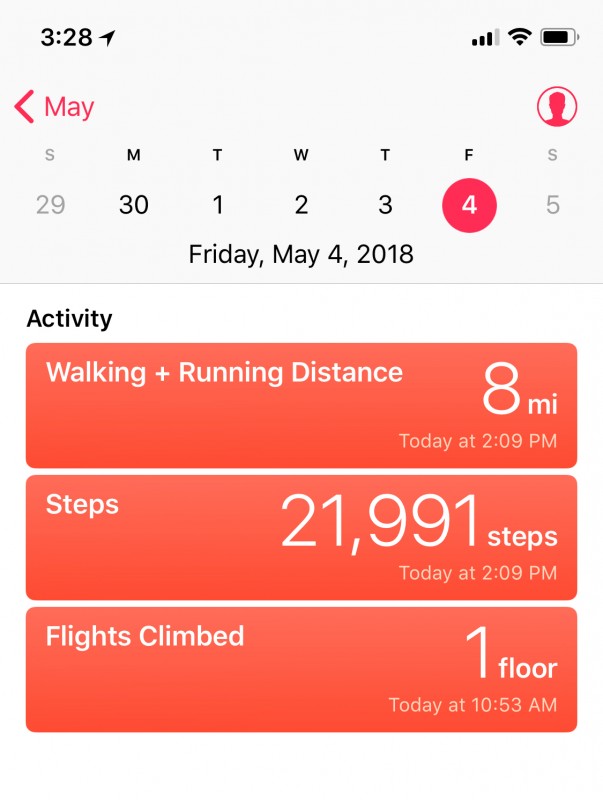The height and width of the screenshot is (800, 603).
Task: Select Sunday the 29th
Action: pos(50,205)
